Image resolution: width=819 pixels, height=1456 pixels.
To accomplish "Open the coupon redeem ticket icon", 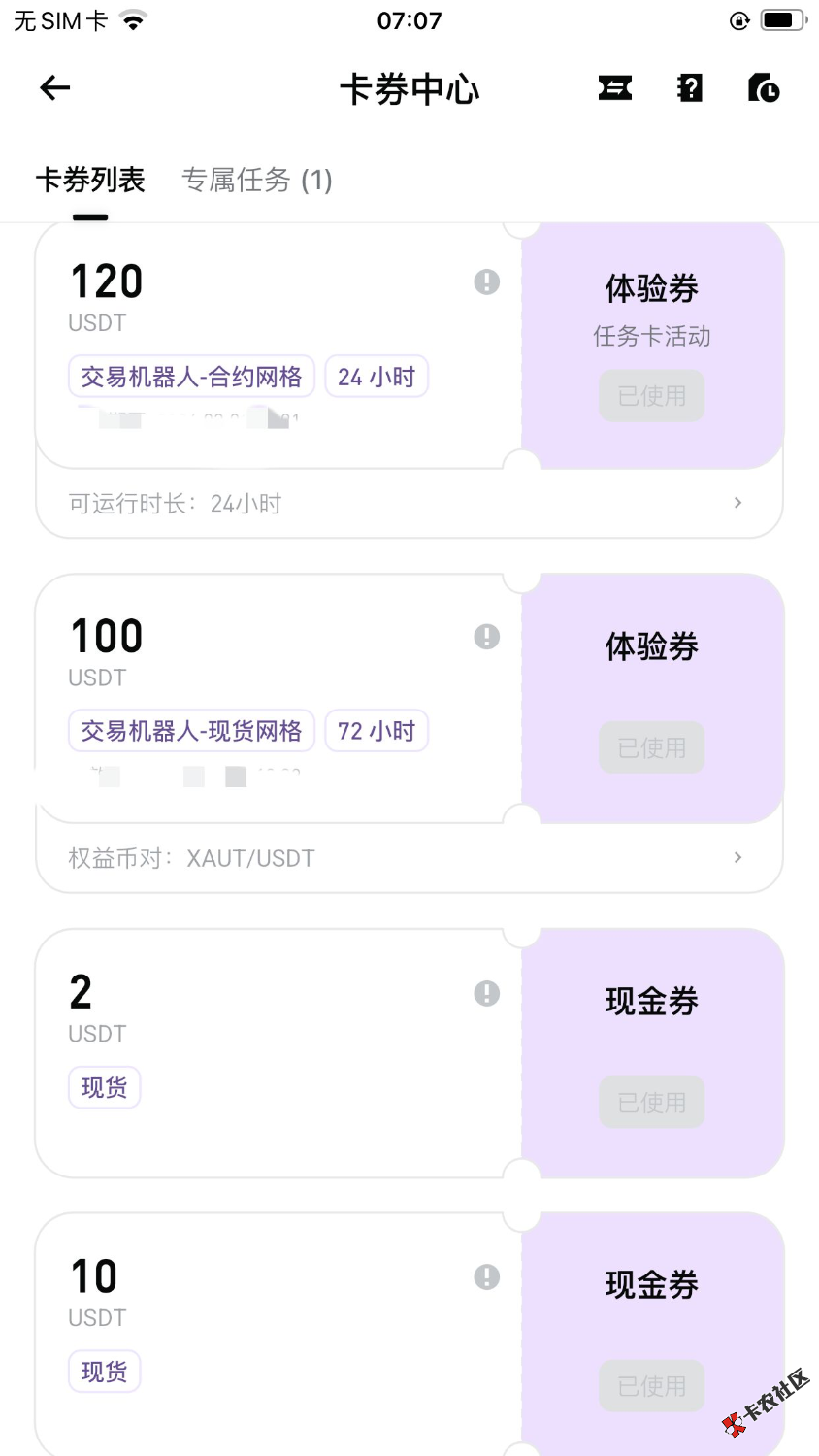I will (615, 89).
